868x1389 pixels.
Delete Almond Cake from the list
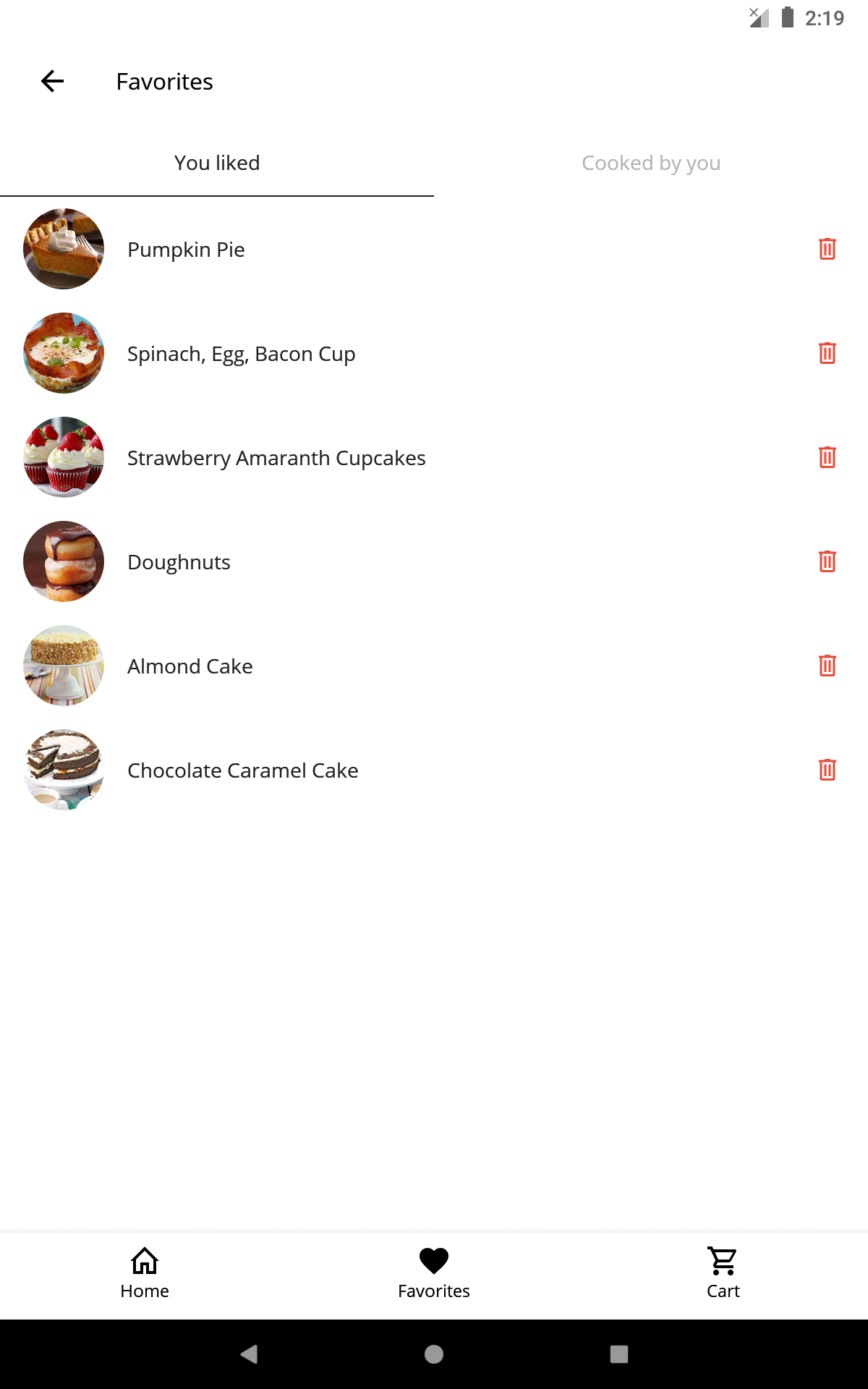827,666
